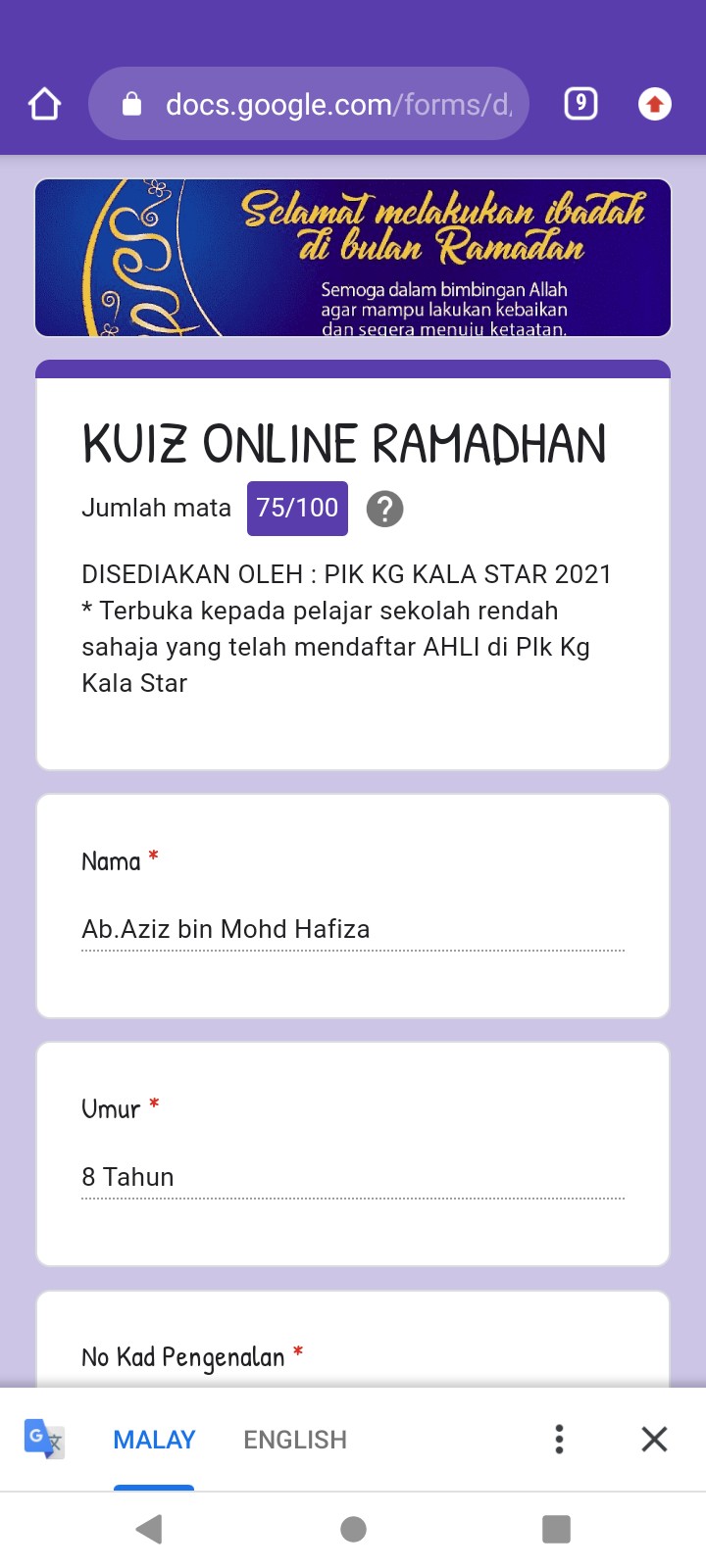This screenshot has width=706, height=1568.
Task: Edit the Nama text field
Action: [353, 929]
